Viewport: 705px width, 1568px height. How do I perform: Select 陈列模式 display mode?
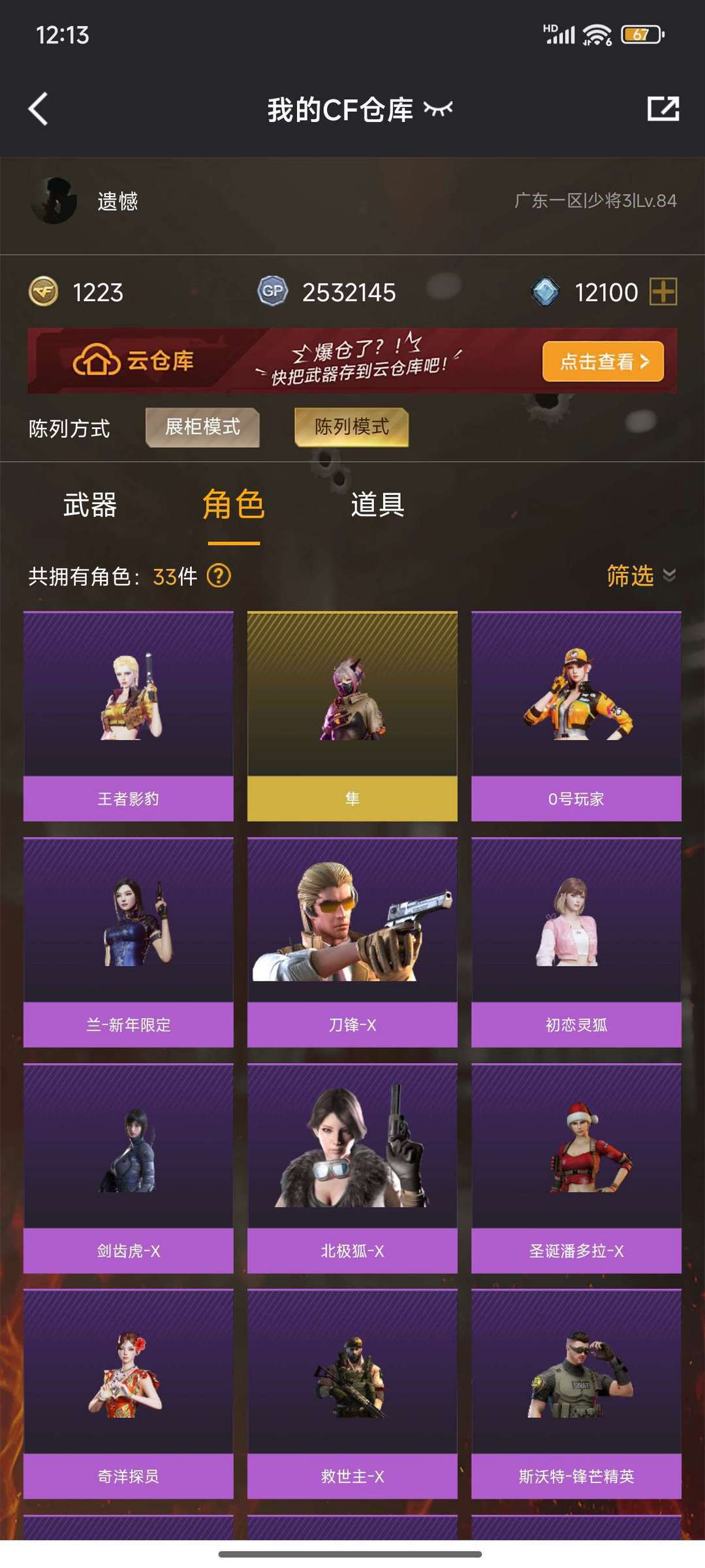click(352, 427)
